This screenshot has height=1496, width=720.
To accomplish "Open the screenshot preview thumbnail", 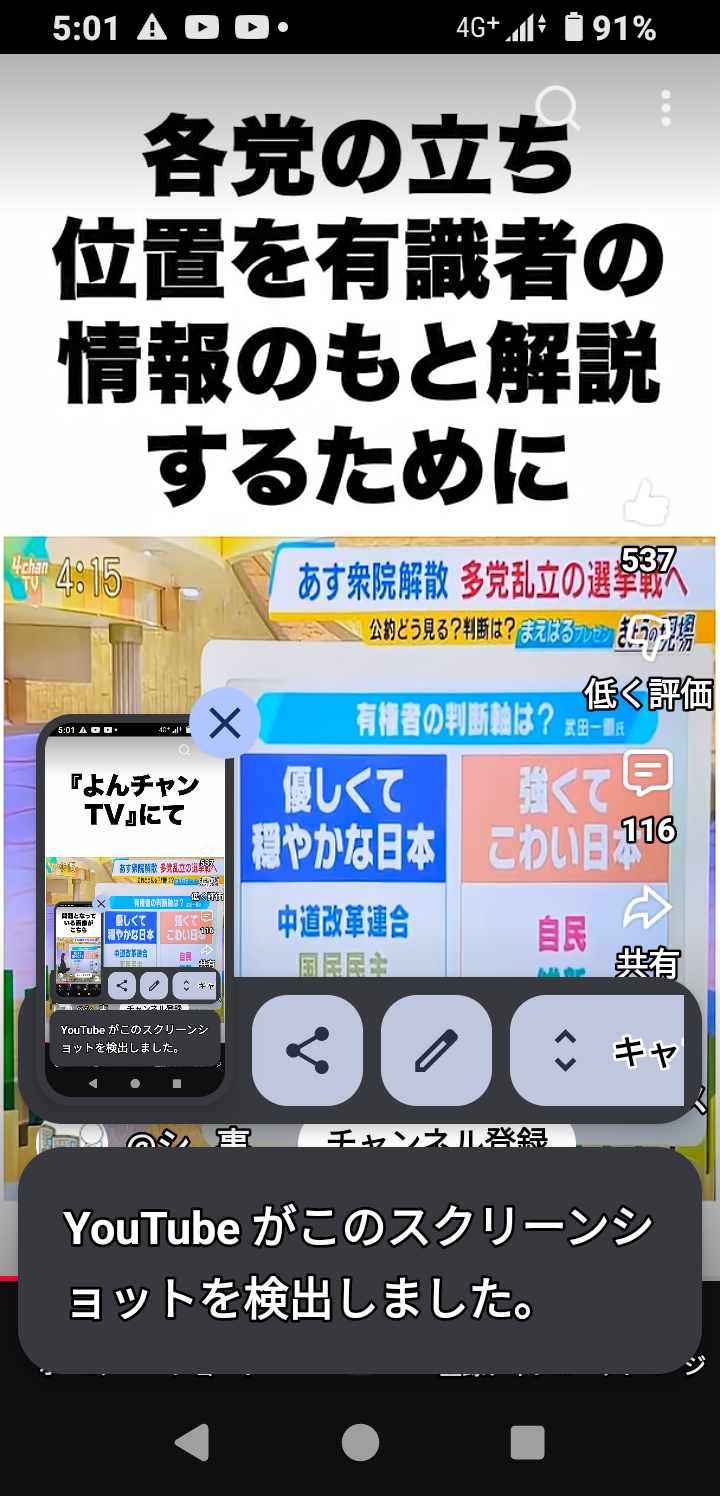I will (x=135, y=905).
